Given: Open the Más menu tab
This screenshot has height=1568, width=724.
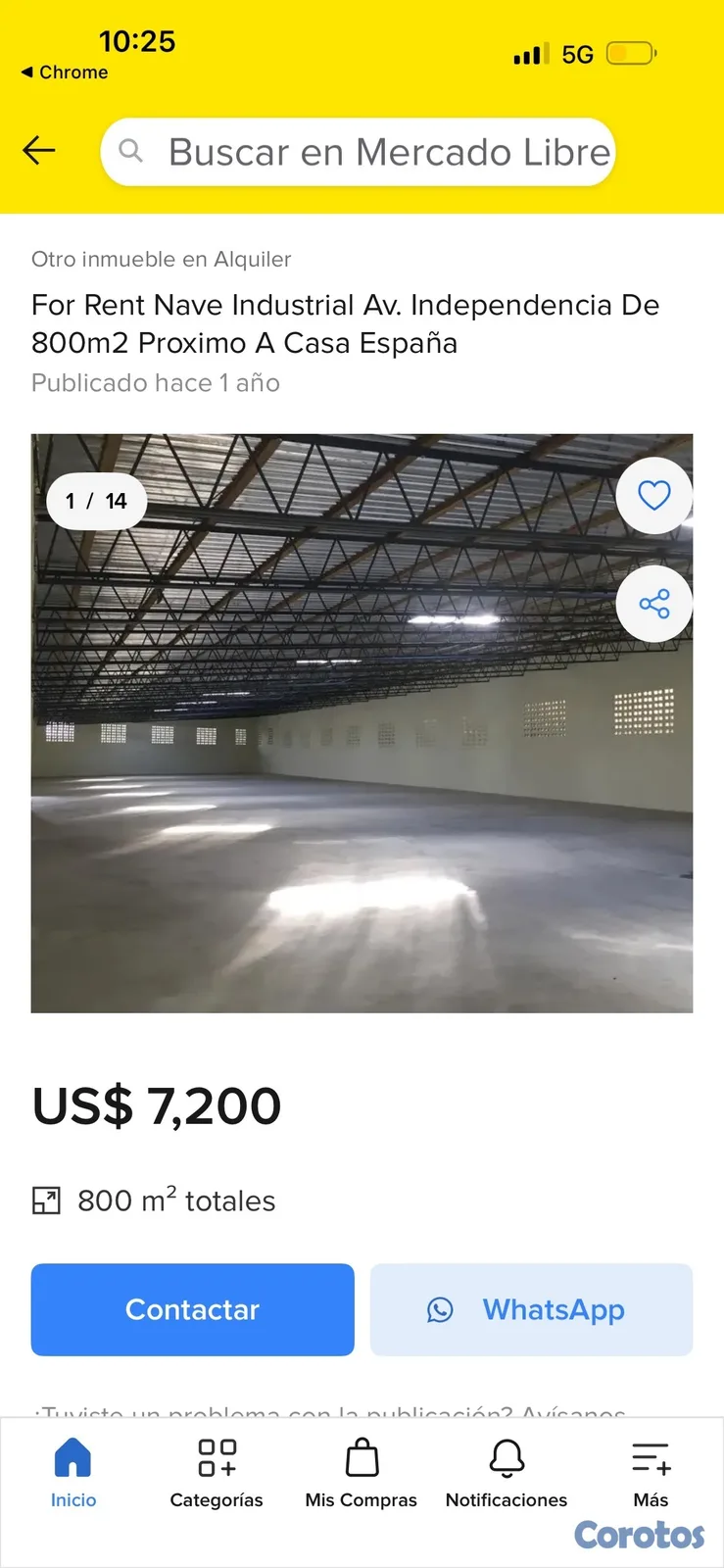Looking at the screenshot, I should click(x=651, y=1473).
